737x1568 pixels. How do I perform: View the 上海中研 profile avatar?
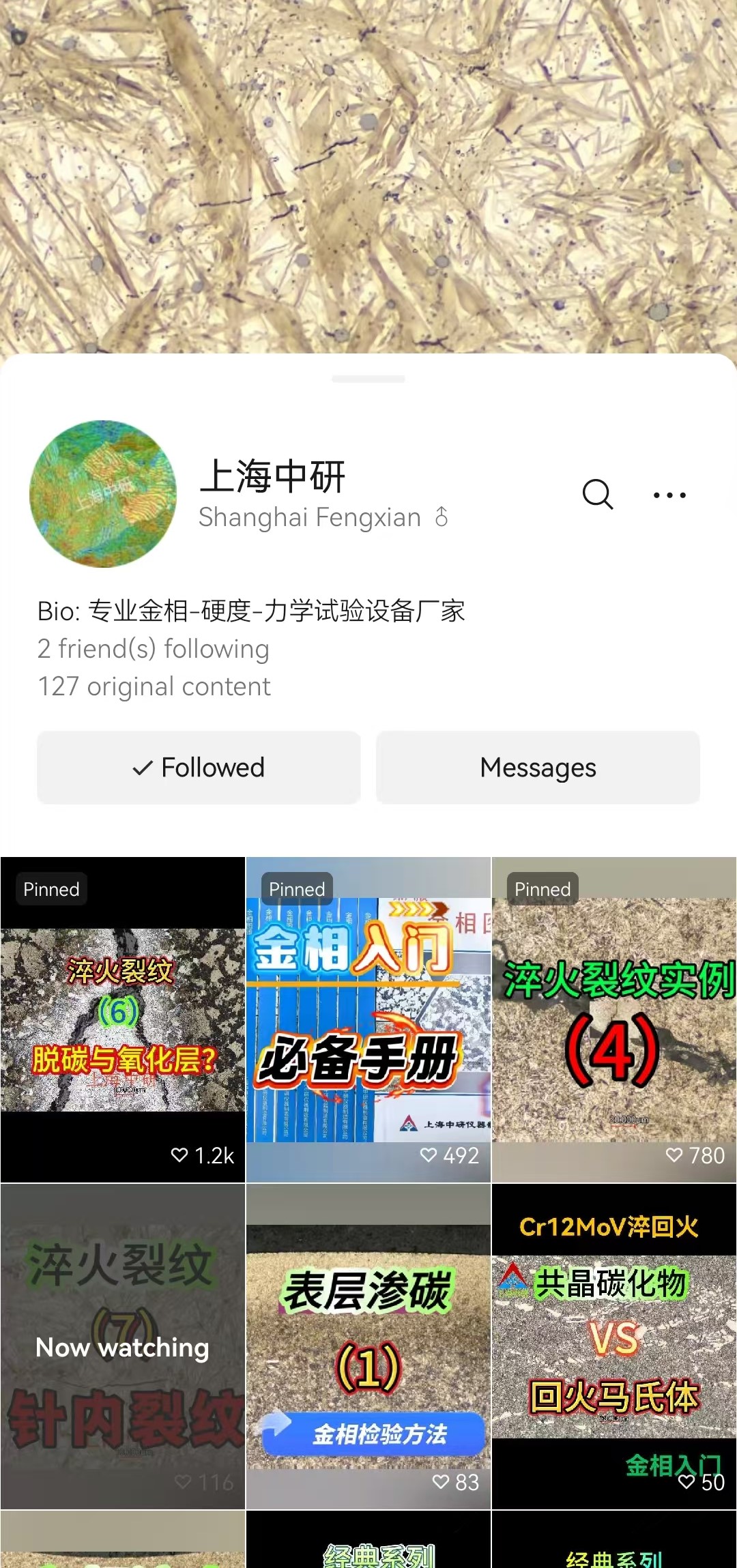click(x=103, y=494)
